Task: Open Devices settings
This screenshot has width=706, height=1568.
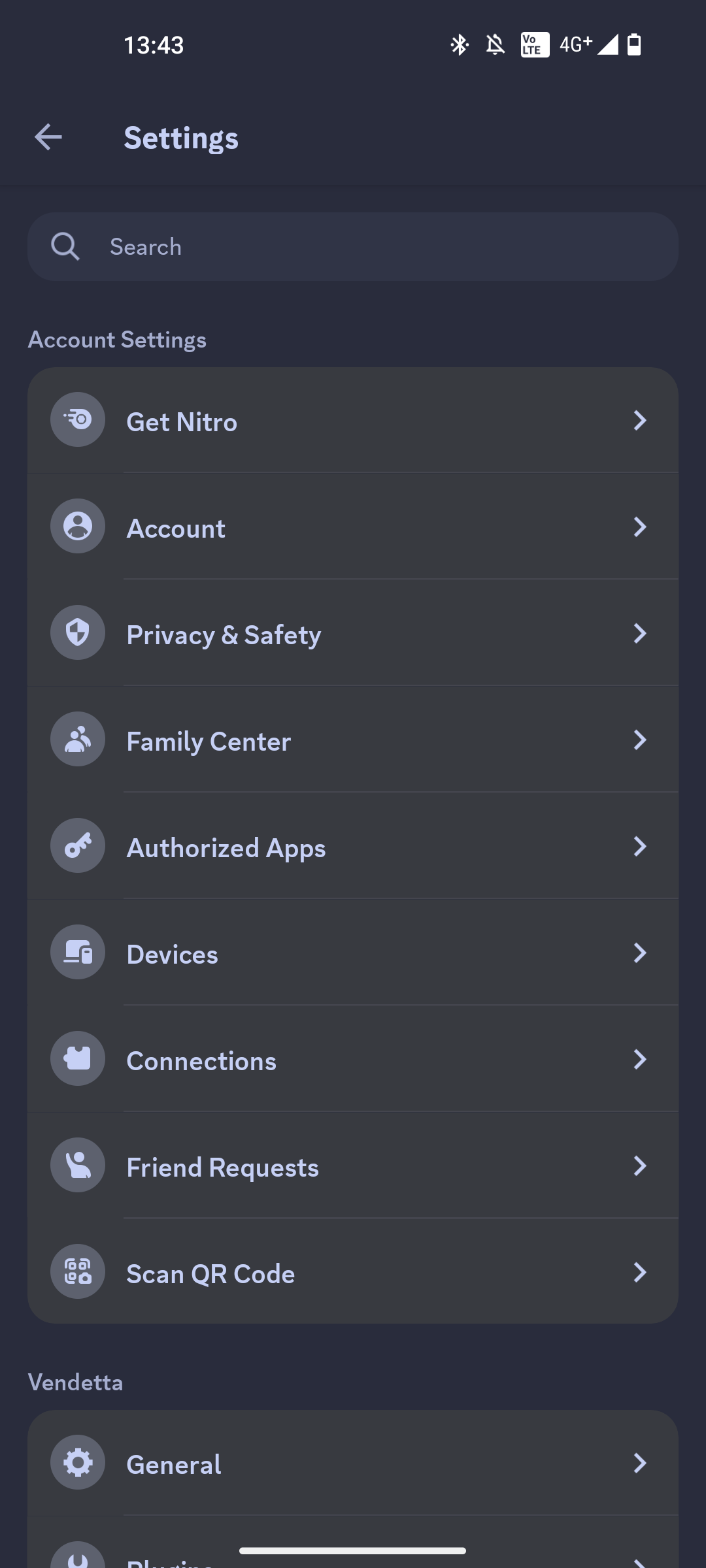Action: (x=353, y=953)
